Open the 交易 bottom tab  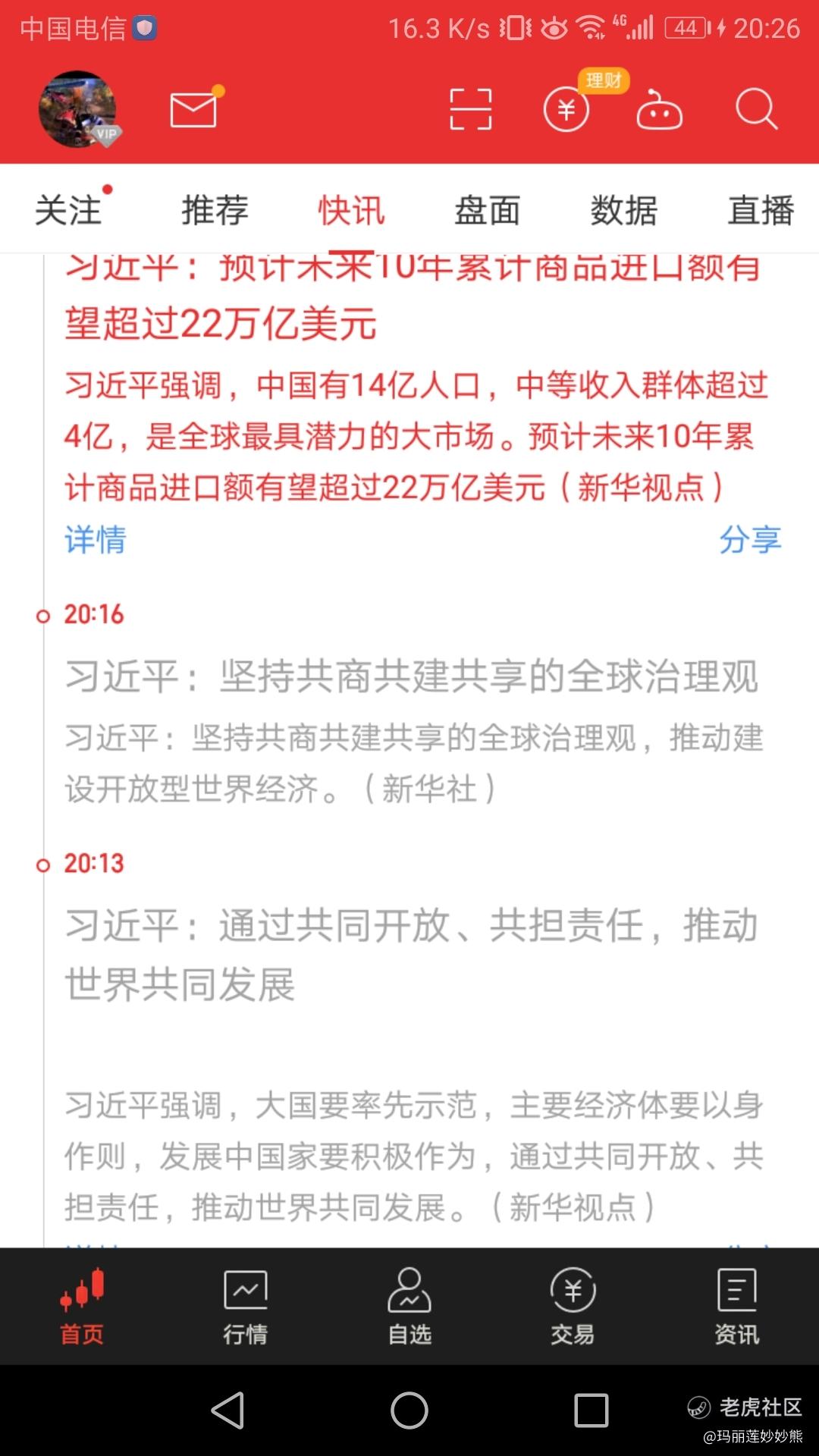573,1306
